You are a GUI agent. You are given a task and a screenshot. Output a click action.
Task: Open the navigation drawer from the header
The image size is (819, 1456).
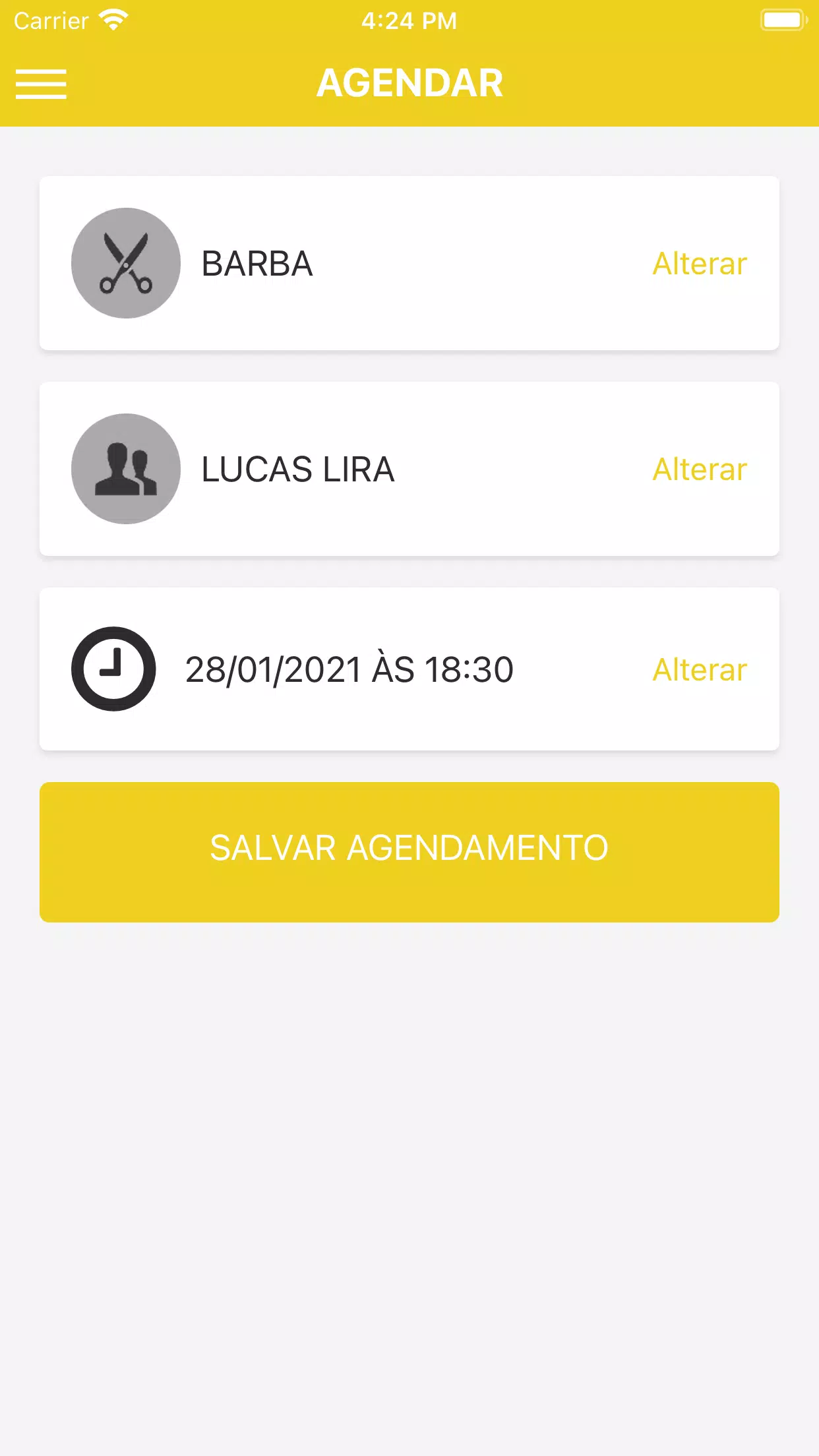pyautogui.click(x=42, y=84)
